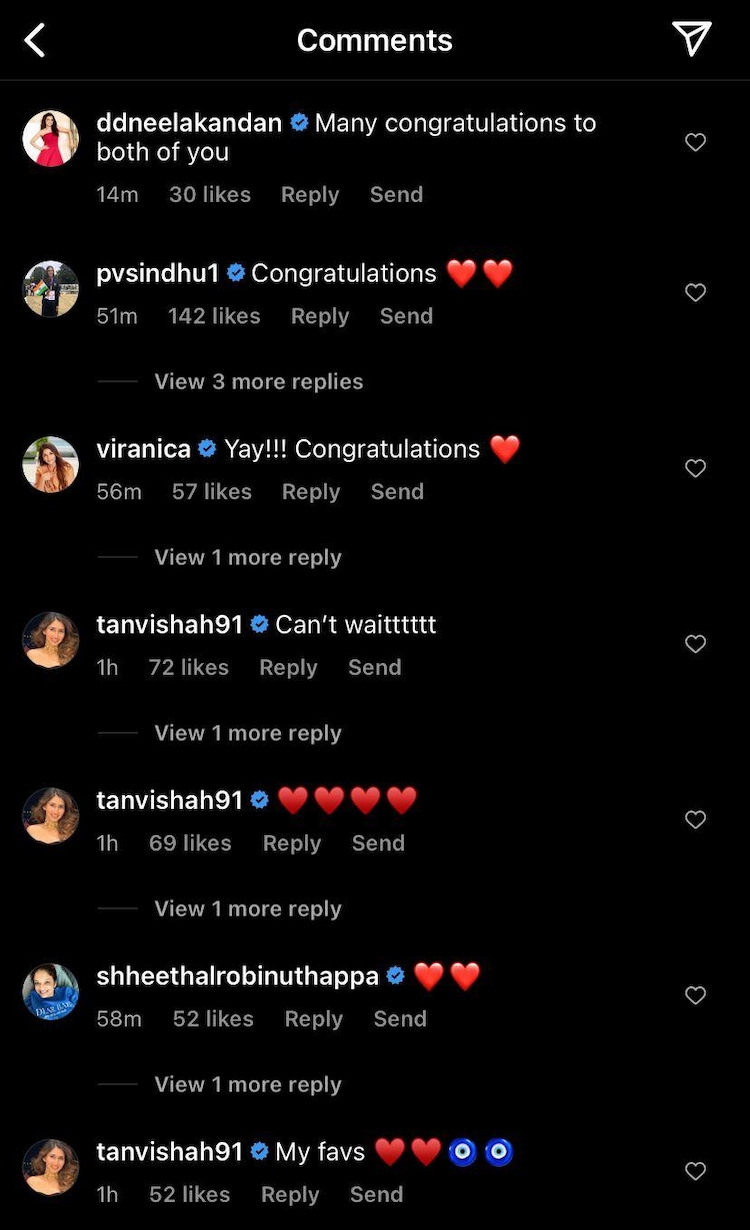
Task: Go back from Comments screen
Action: pos(35,41)
